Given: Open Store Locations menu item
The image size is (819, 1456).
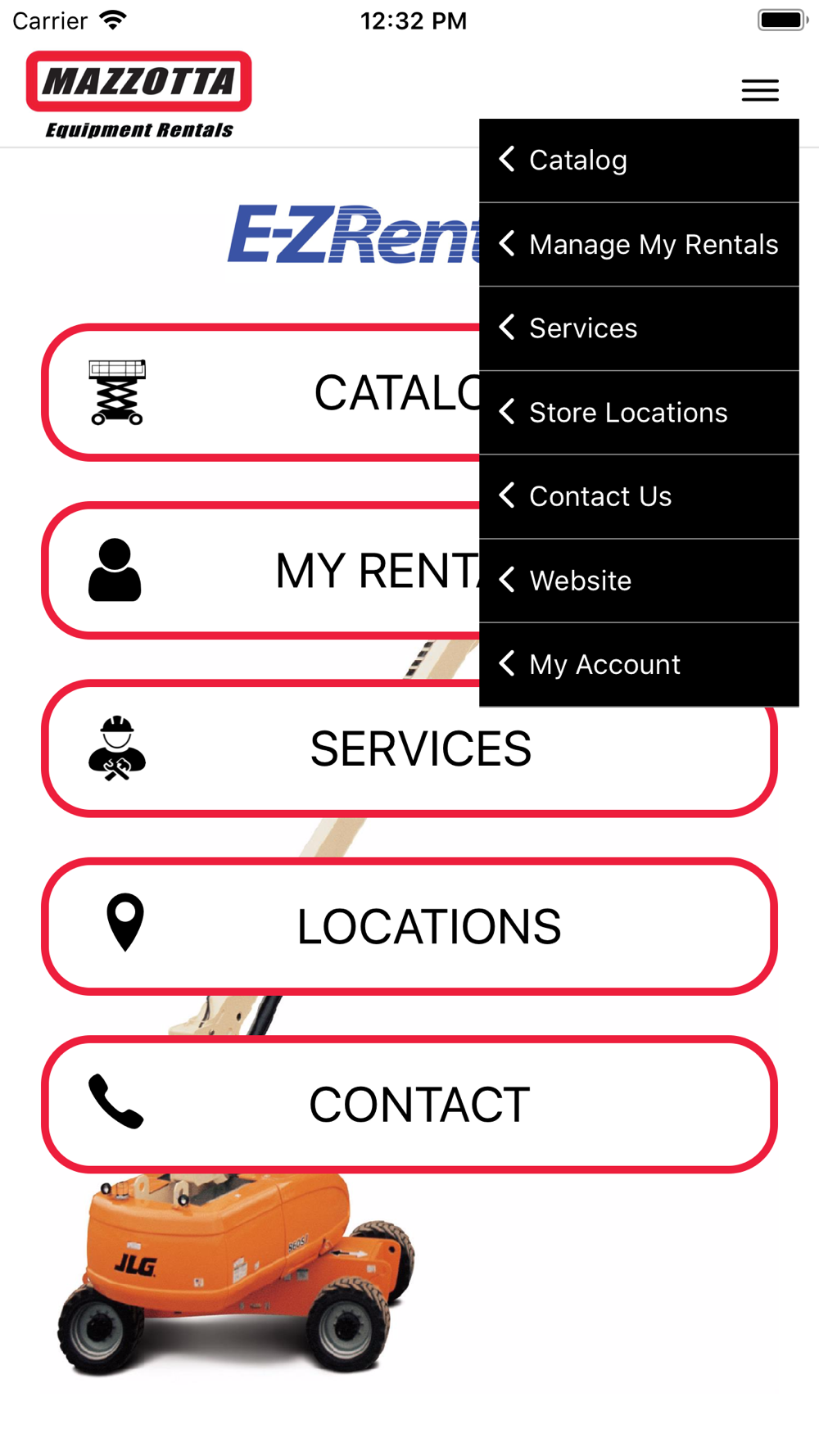Looking at the screenshot, I should (x=639, y=413).
